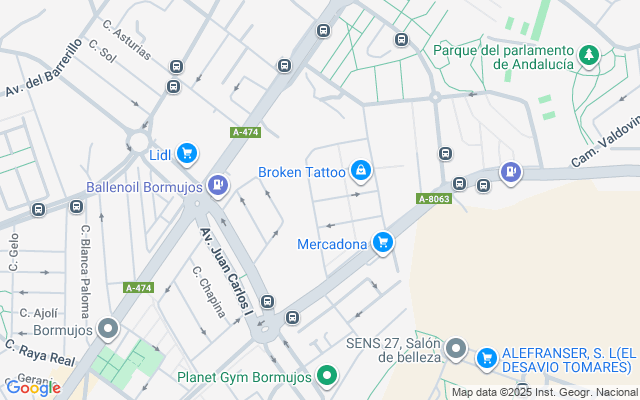Open the Mercadona store pin

tap(381, 243)
